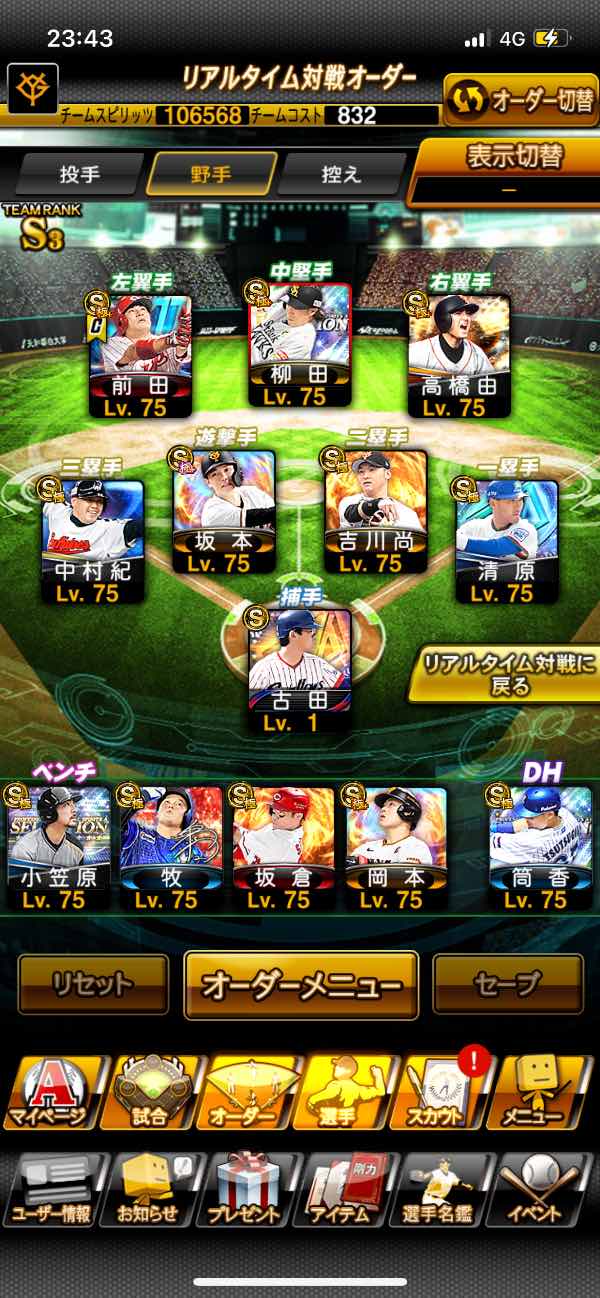
Task: Open the 試合 section
Action: click(148, 1093)
